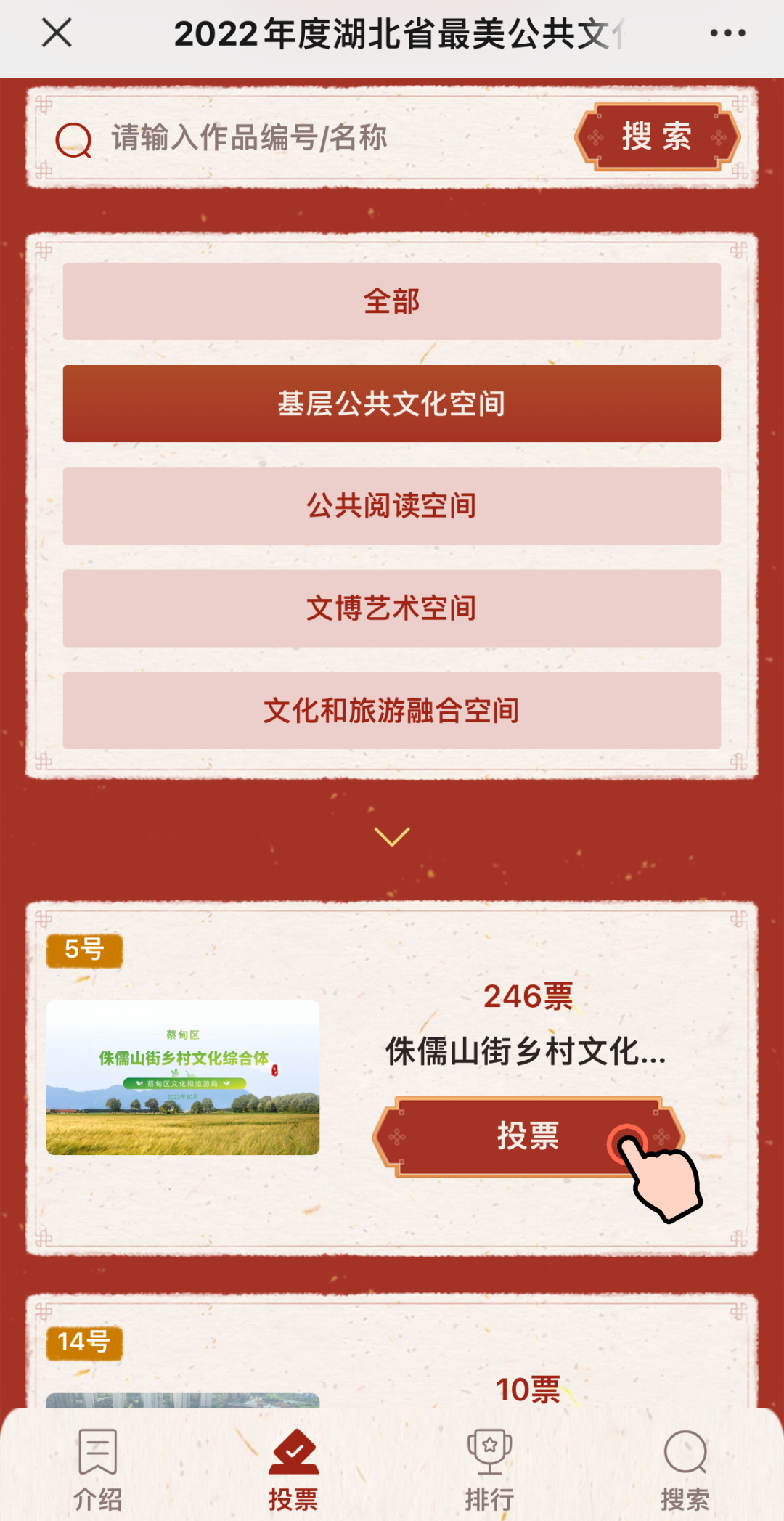Filter by 公共阅读空间
Screen dimensions: 784x1521
click(391, 506)
